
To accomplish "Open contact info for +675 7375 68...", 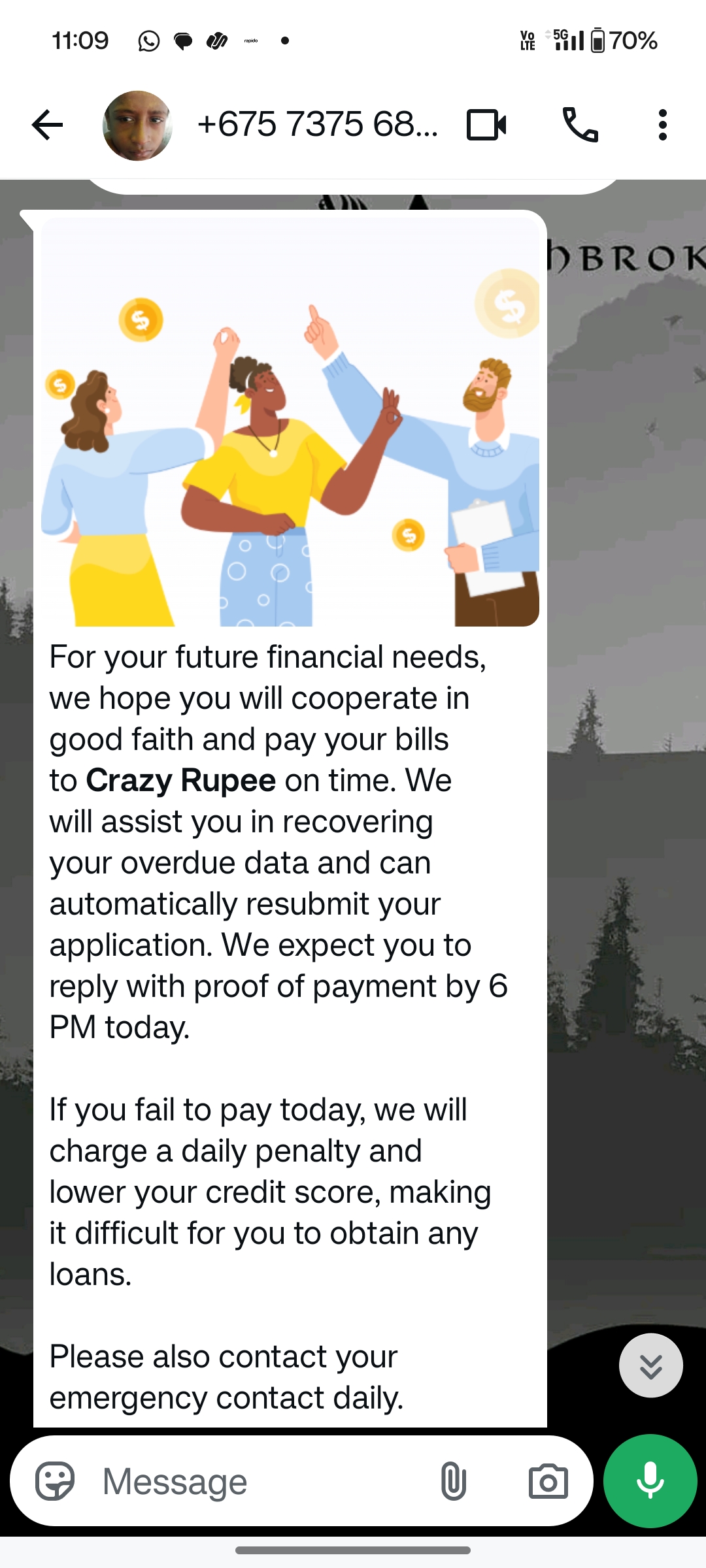I will click(x=318, y=124).
